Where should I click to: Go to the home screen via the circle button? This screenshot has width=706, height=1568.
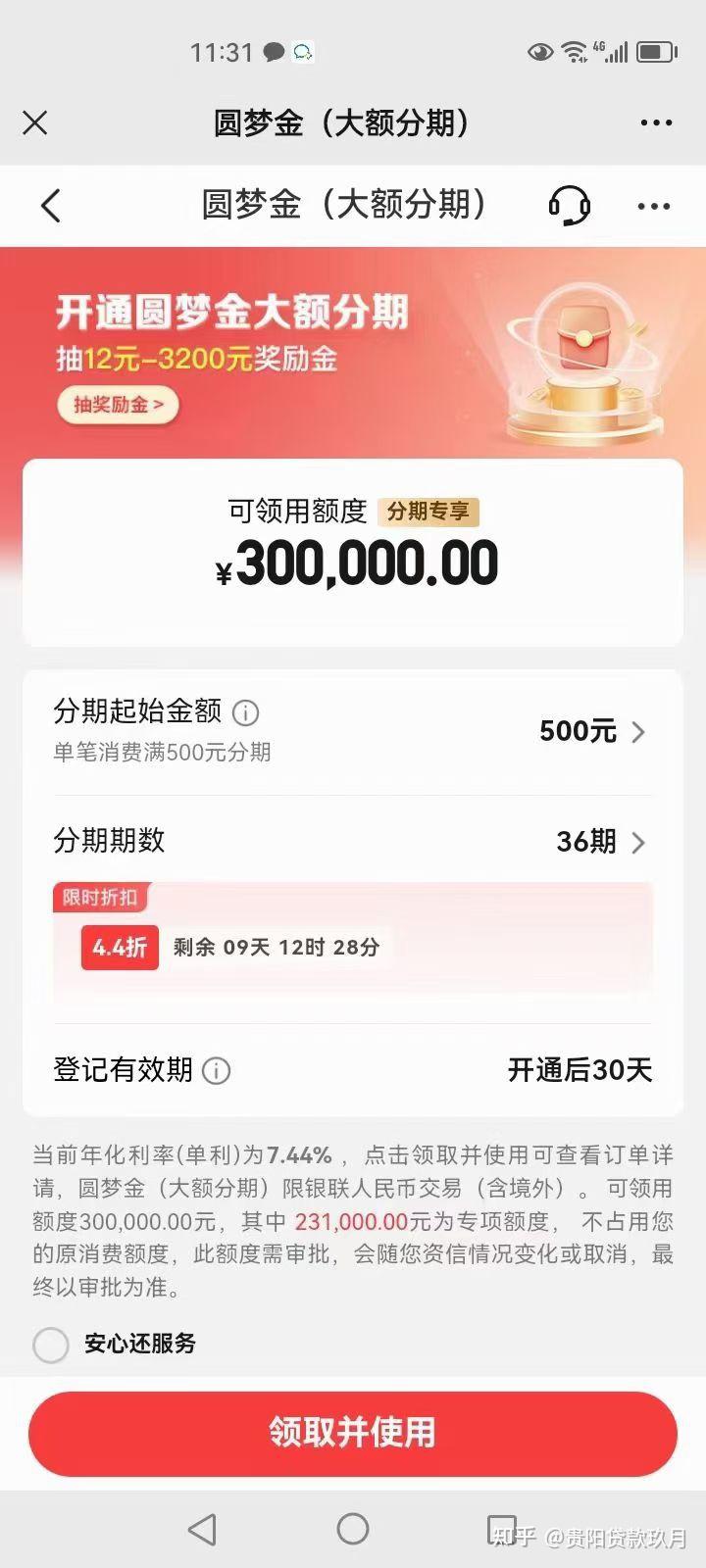click(x=353, y=1529)
